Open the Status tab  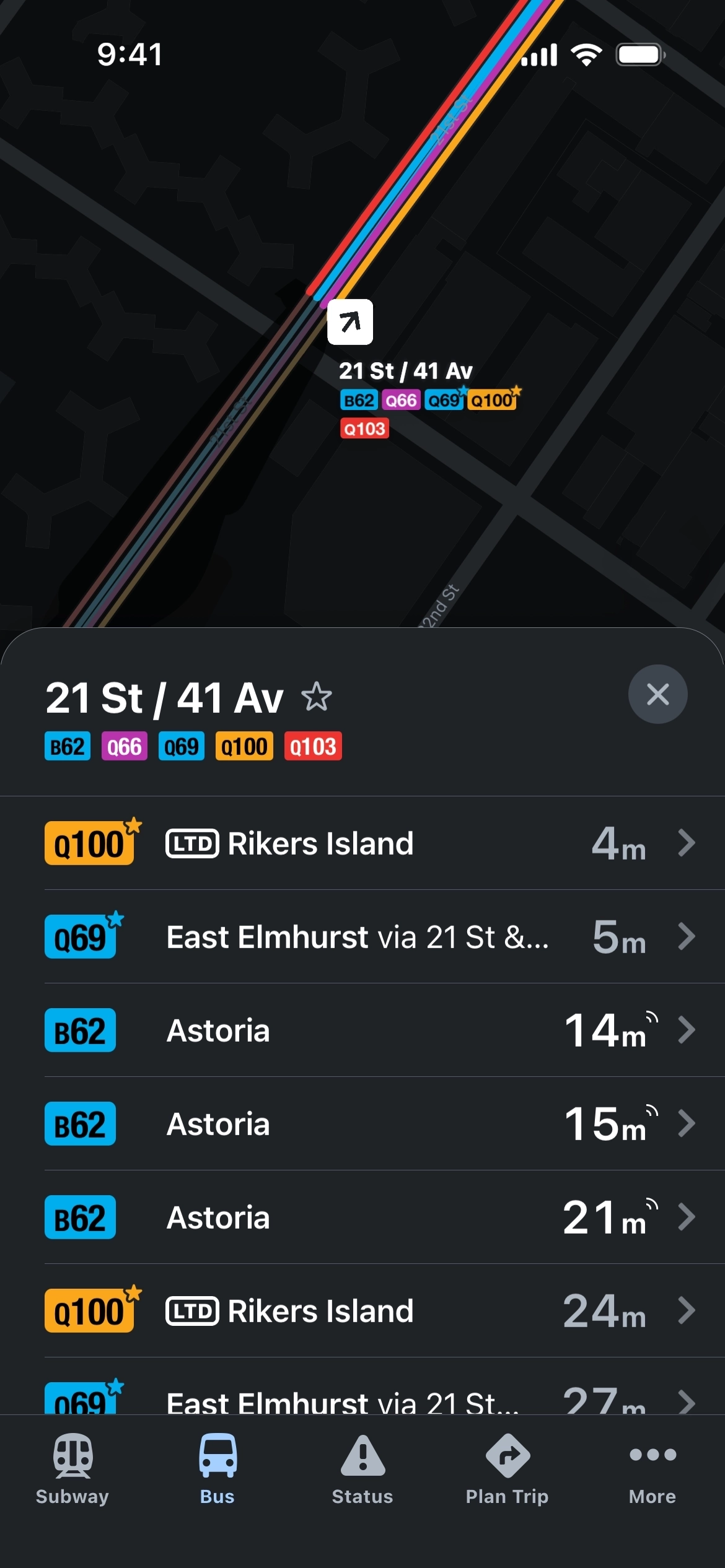[x=362, y=1469]
